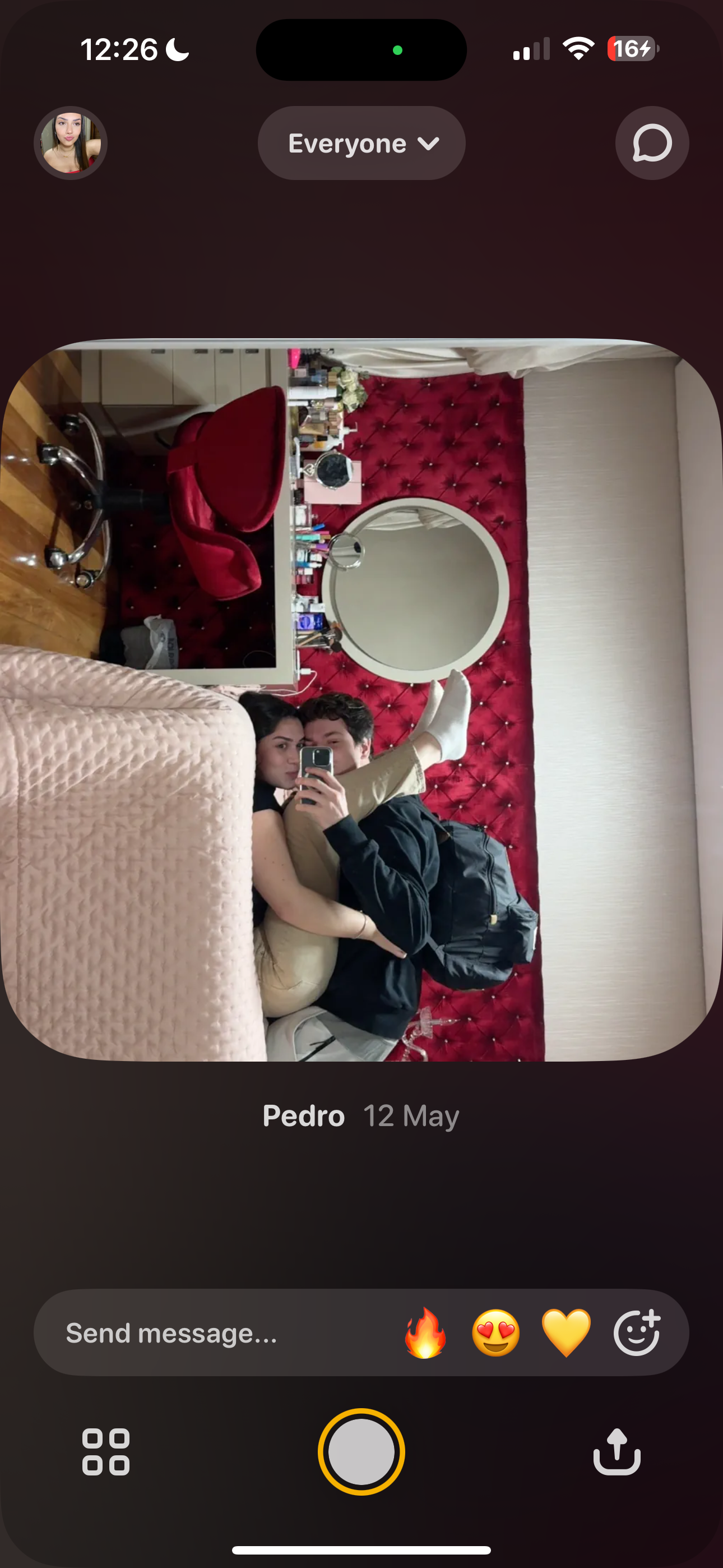The image size is (723, 1568).
Task: Open the custom emoji reaction picker
Action: (637, 1332)
